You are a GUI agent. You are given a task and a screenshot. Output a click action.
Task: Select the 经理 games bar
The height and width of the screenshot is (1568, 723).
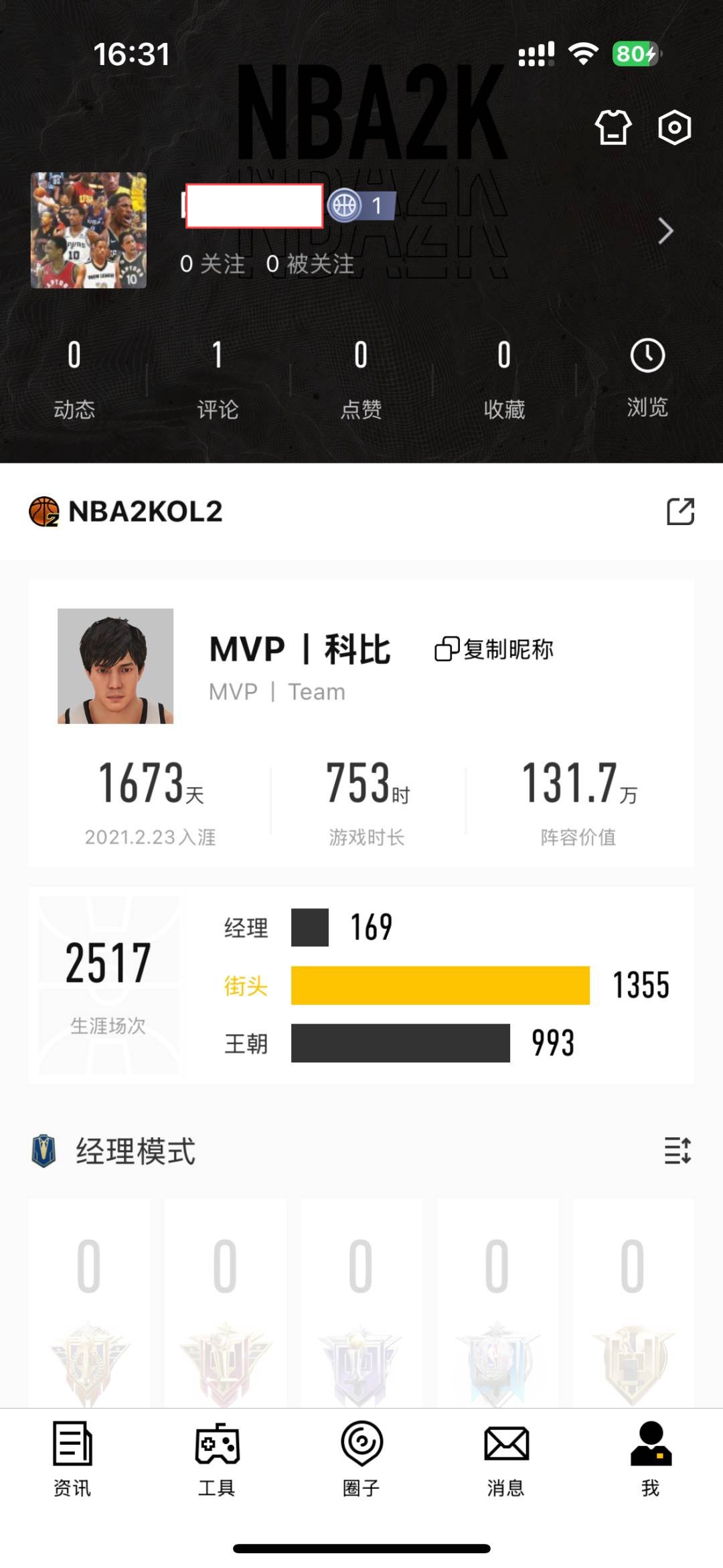click(x=310, y=928)
